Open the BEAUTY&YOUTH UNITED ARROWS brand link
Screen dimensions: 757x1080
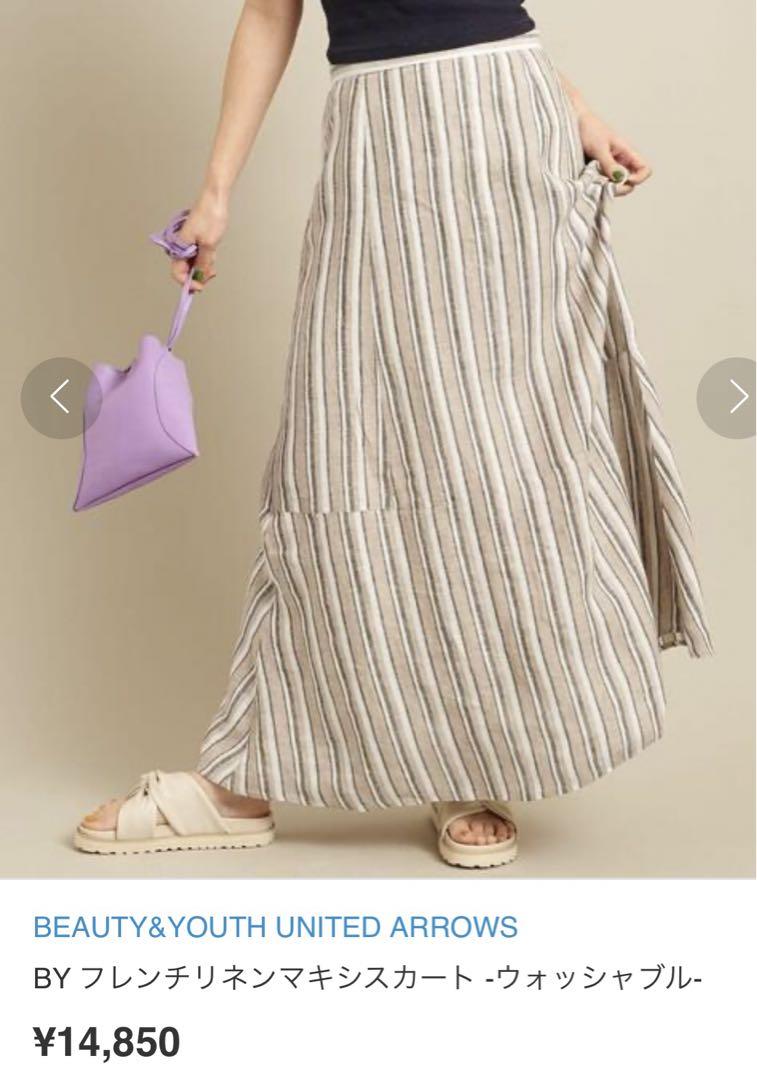click(275, 927)
